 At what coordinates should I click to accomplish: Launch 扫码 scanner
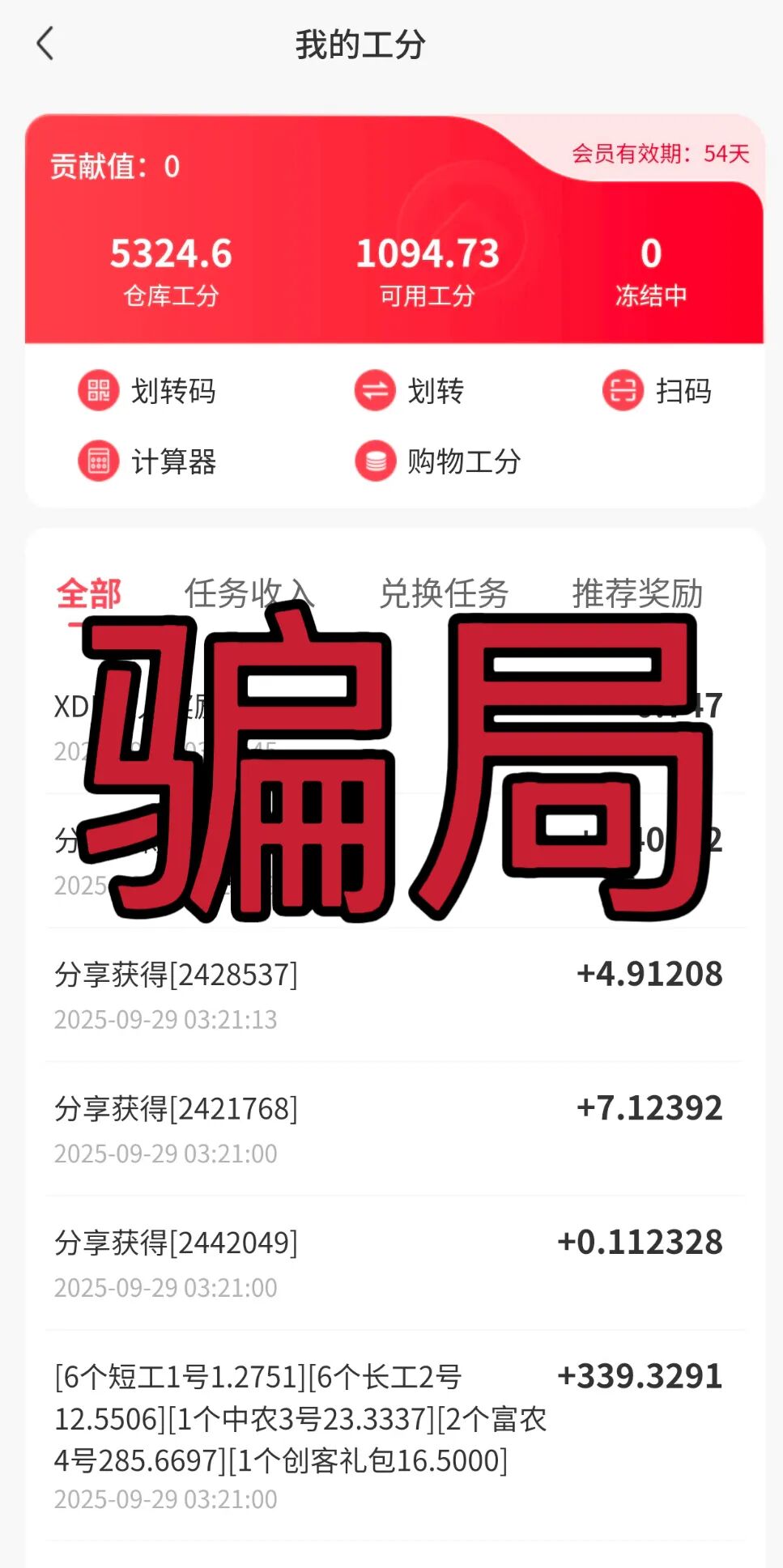coord(657,391)
